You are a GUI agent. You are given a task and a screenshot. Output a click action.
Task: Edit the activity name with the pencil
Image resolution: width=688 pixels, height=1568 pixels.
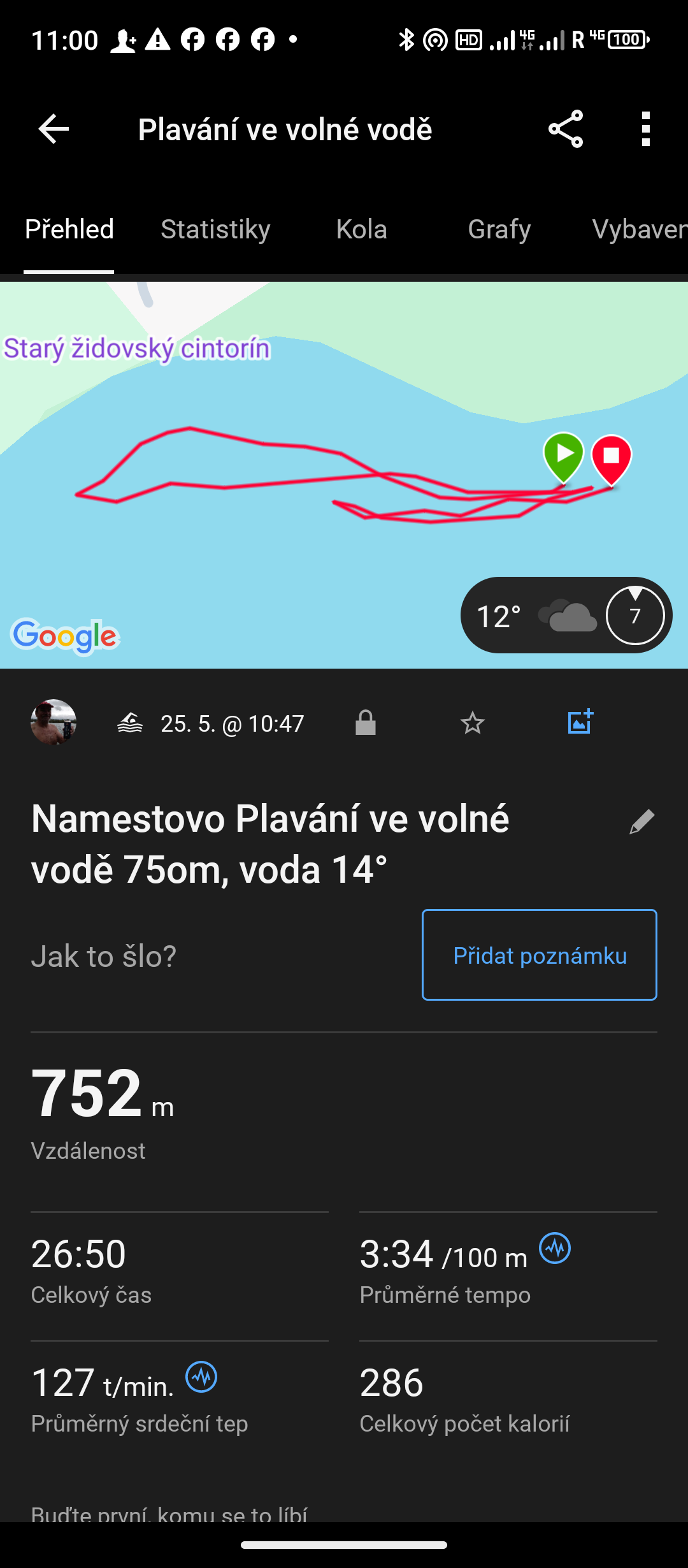641,822
